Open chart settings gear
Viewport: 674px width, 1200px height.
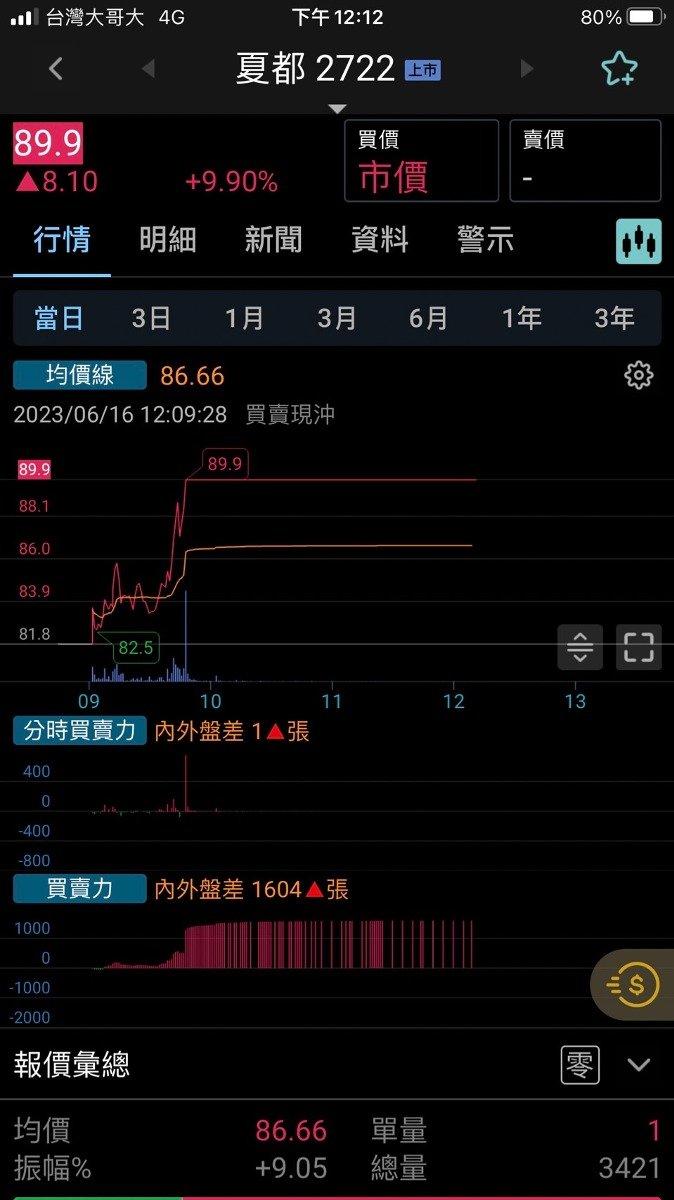[x=638, y=376]
